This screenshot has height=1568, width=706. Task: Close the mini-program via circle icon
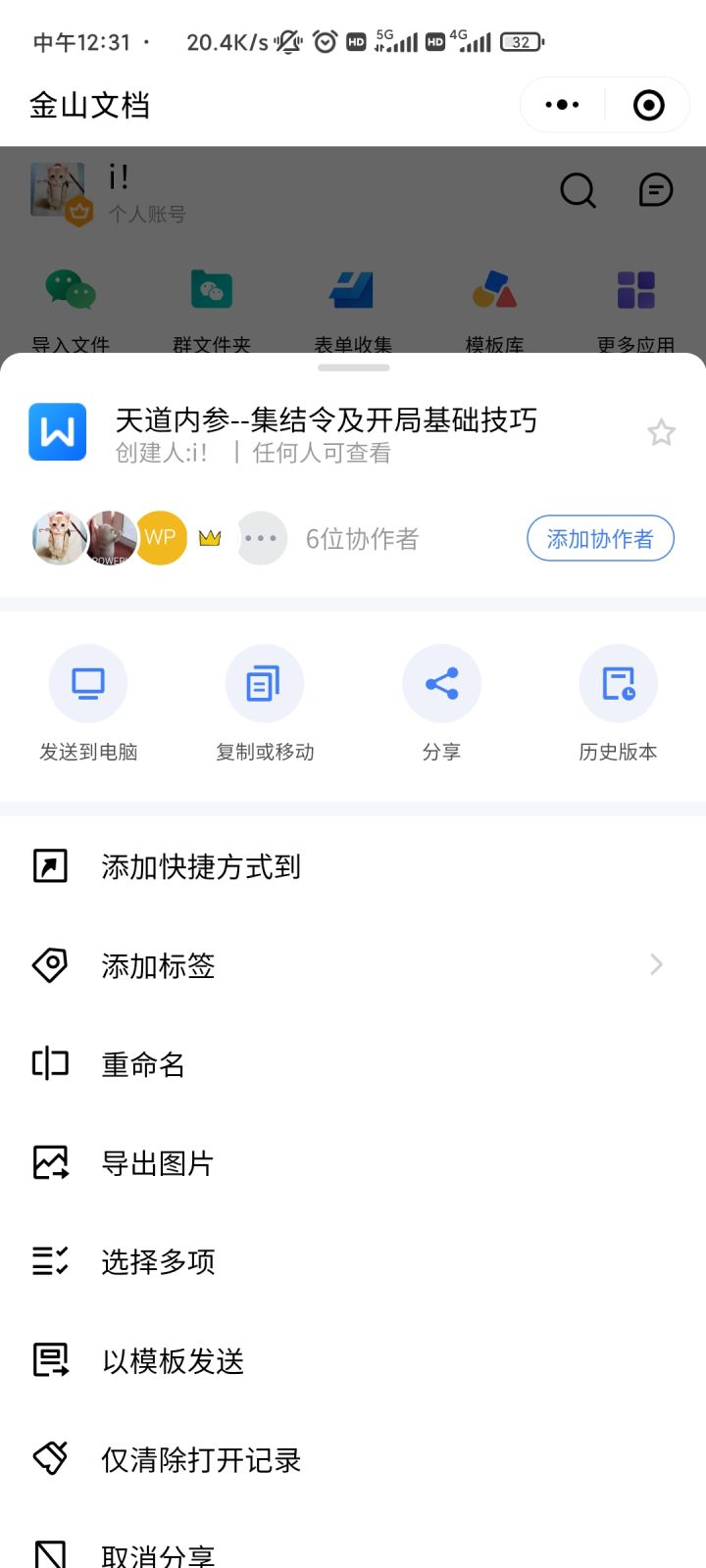pyautogui.click(x=648, y=105)
